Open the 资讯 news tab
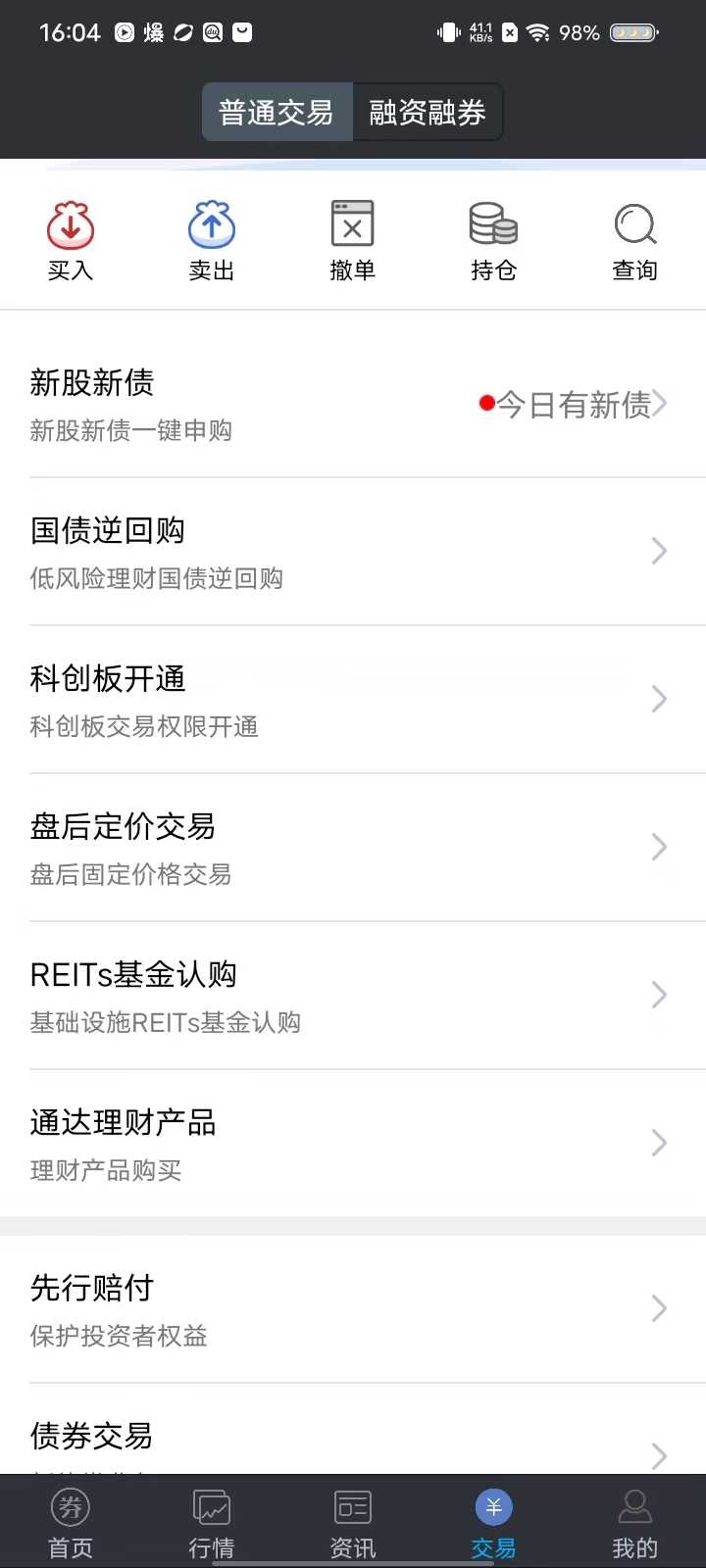This screenshot has height=1568, width=706. (353, 1523)
